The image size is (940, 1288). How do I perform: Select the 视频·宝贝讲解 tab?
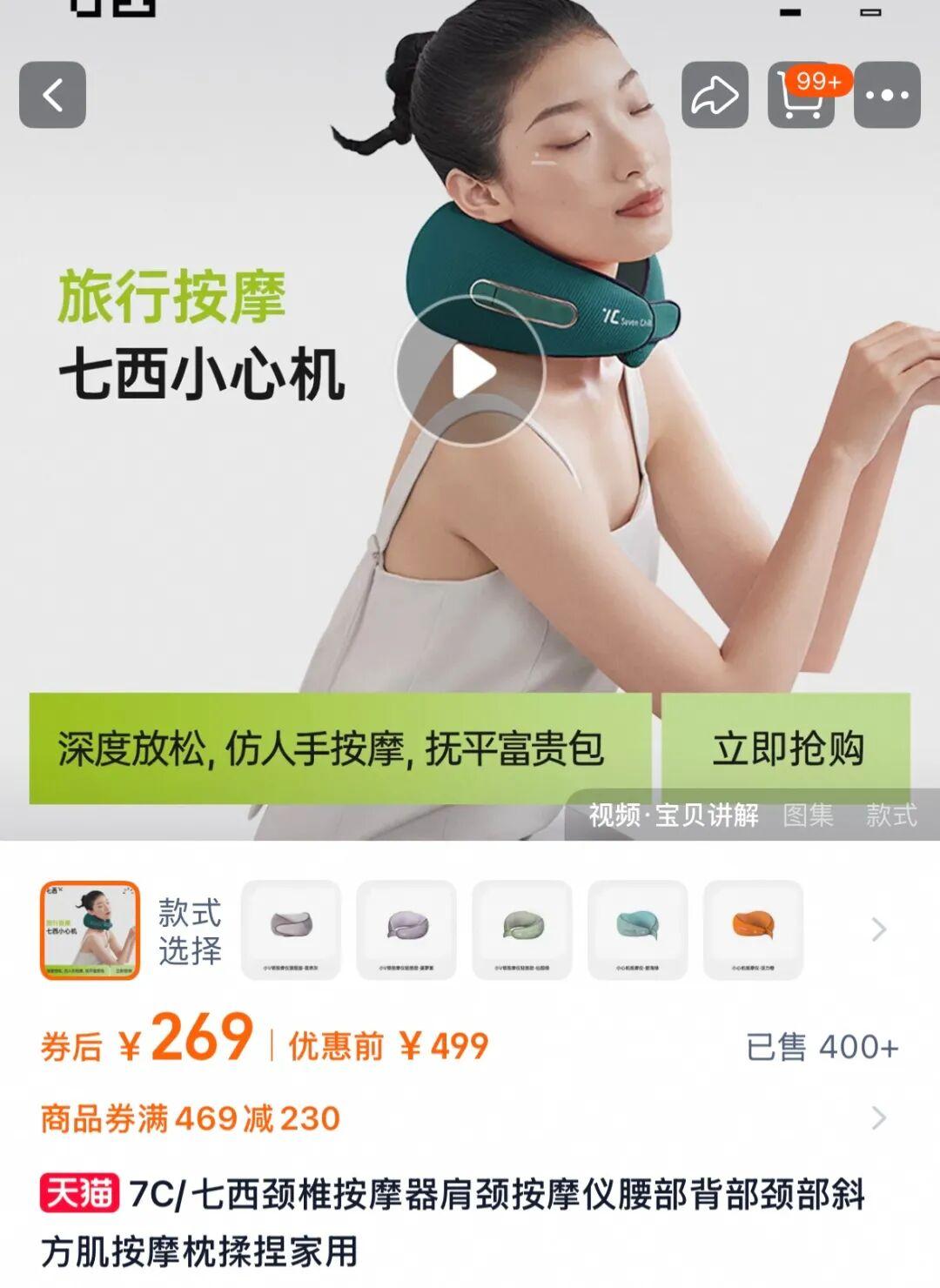(674, 815)
